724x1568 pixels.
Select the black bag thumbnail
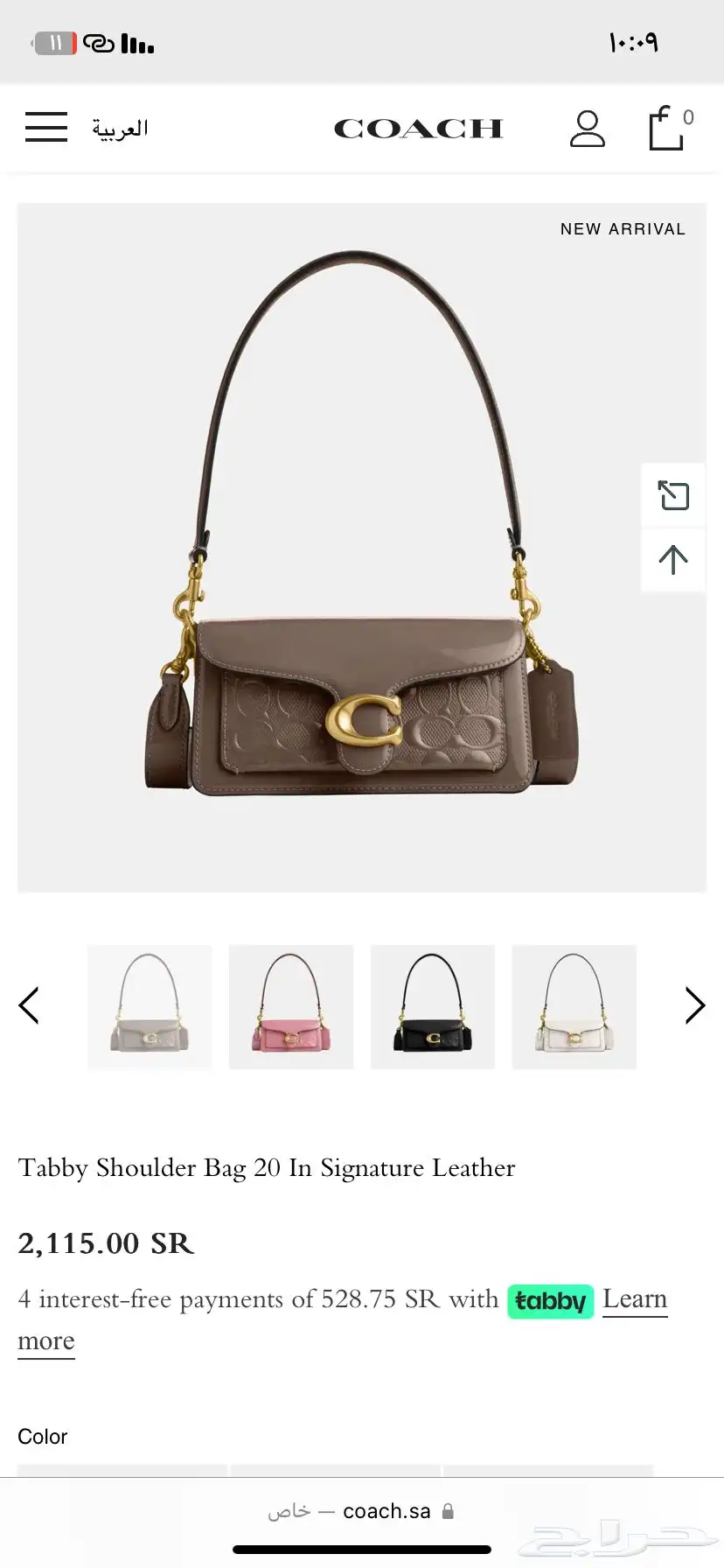tap(433, 1006)
